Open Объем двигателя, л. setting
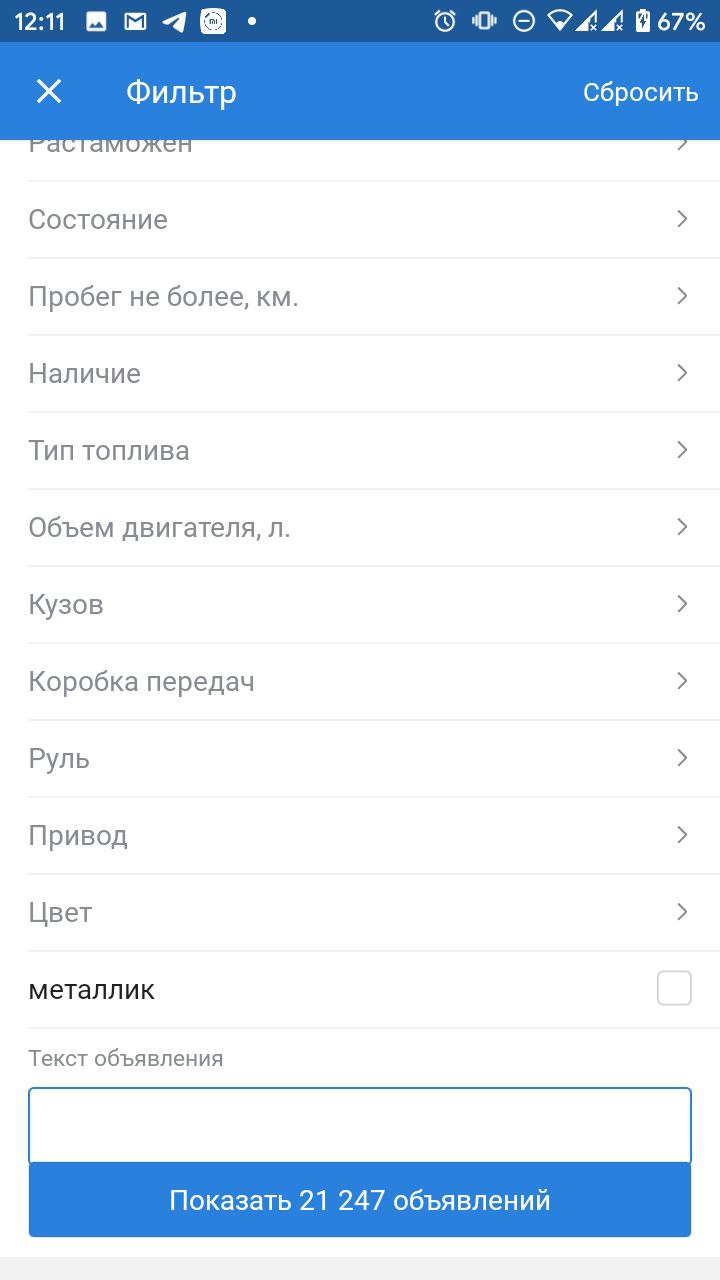 (x=360, y=528)
